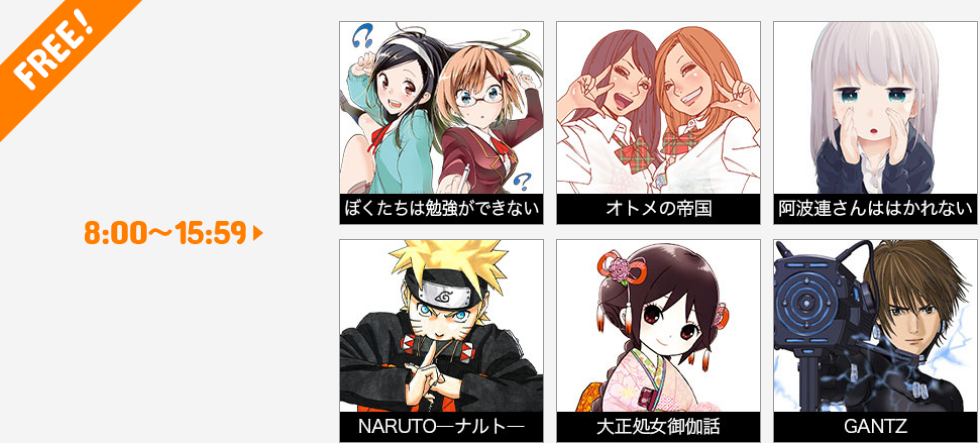
Task: Select the NARUTO—ナルト— manga tile
Action: [x=441, y=340]
